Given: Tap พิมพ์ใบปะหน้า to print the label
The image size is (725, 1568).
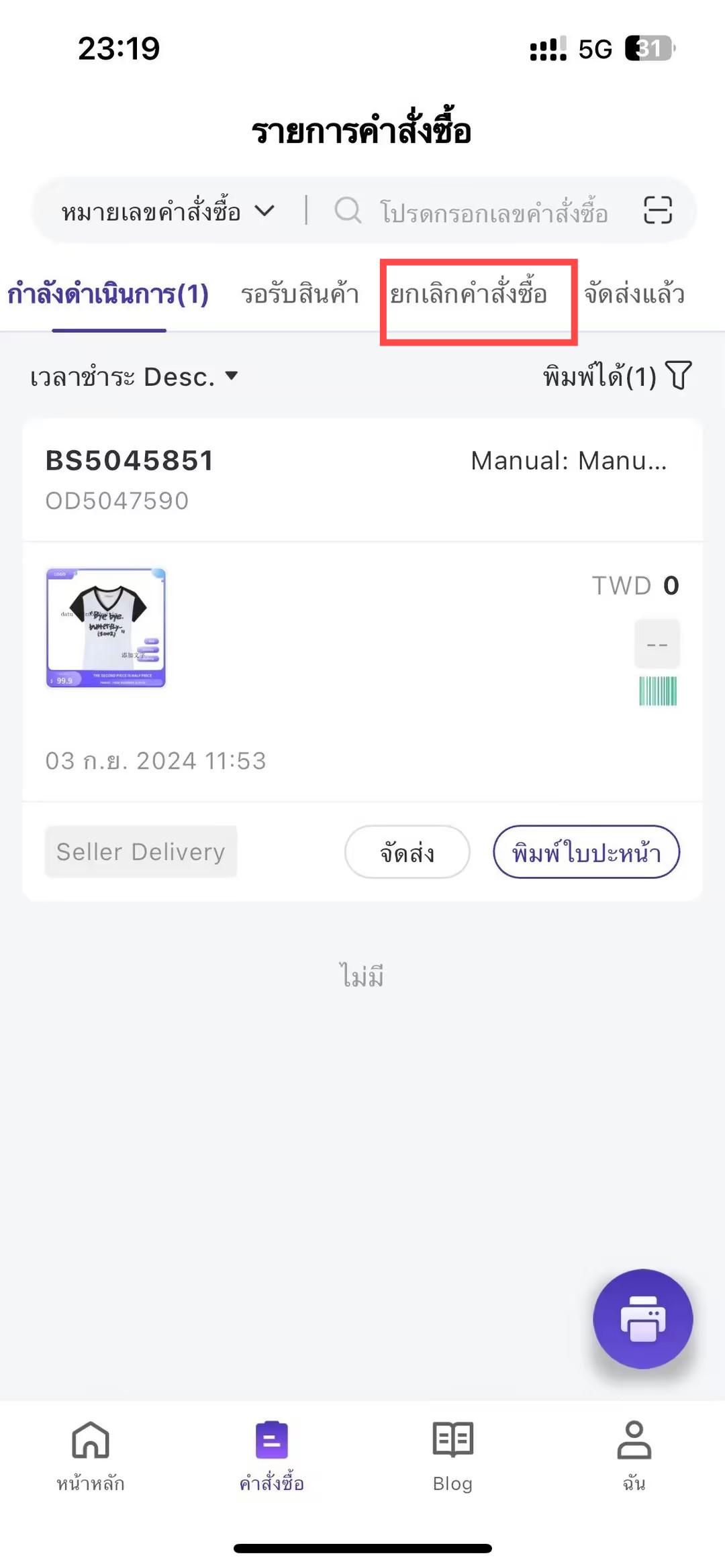Looking at the screenshot, I should click(586, 852).
